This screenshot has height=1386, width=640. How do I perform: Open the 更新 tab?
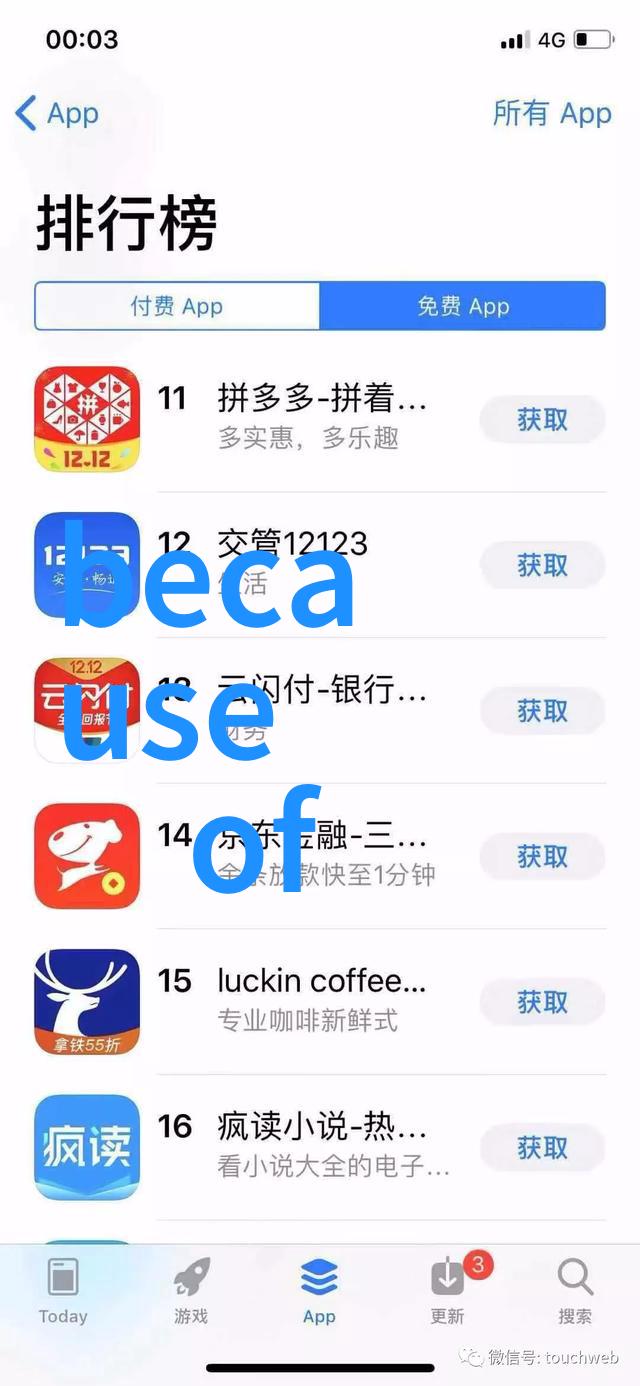pyautogui.click(x=447, y=1292)
